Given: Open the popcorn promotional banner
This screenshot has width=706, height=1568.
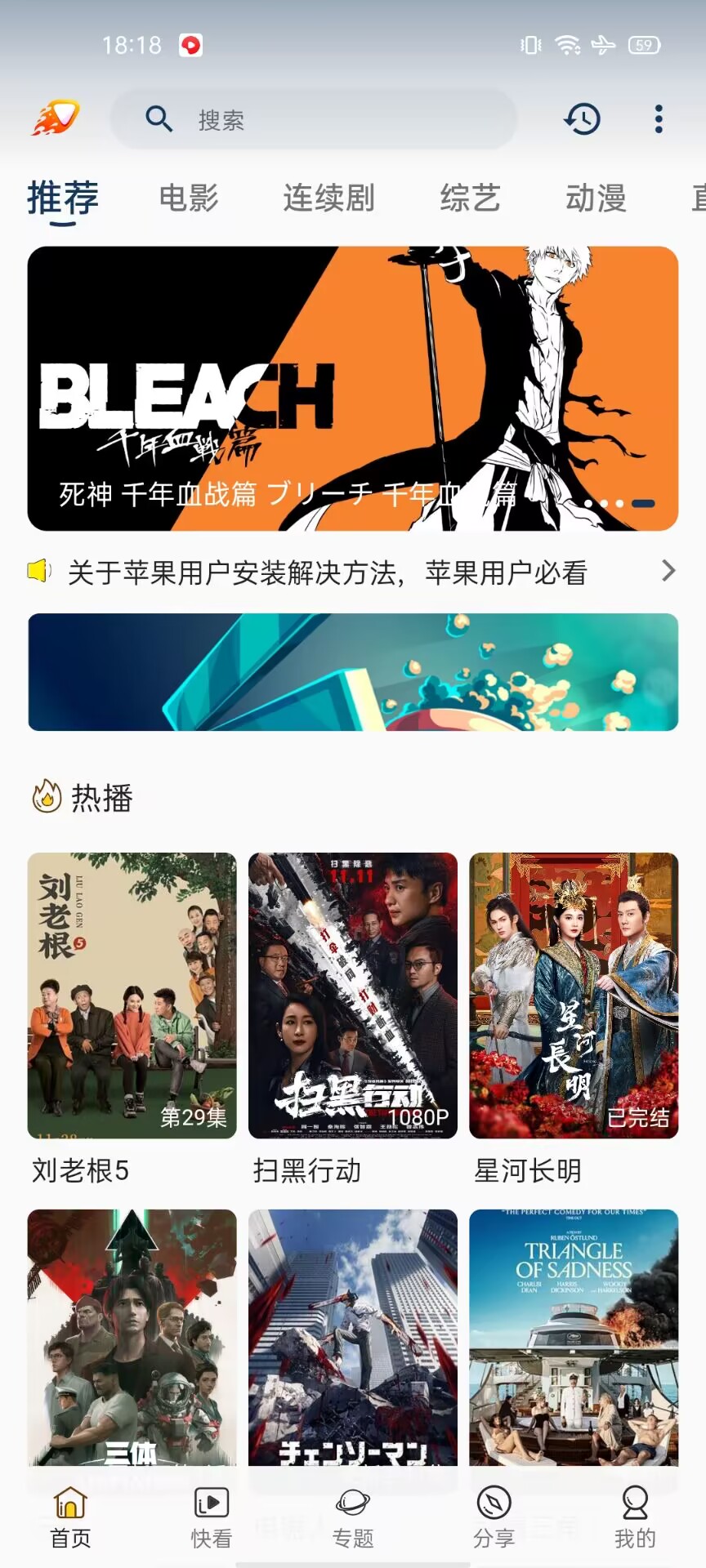Looking at the screenshot, I should [x=353, y=672].
